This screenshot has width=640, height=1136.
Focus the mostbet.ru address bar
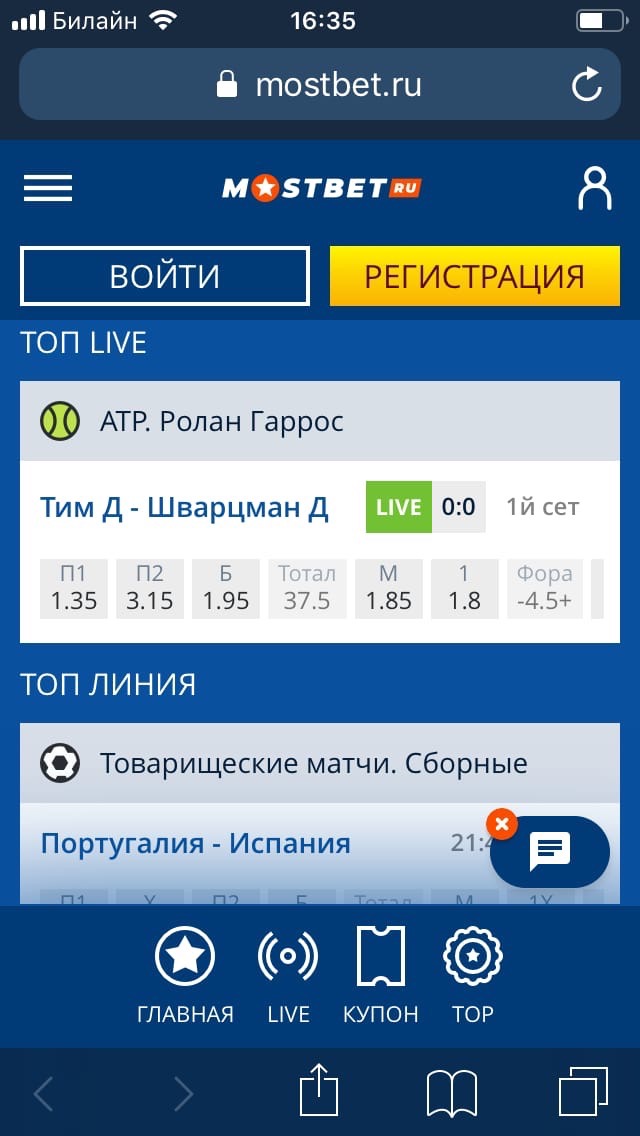[320, 85]
